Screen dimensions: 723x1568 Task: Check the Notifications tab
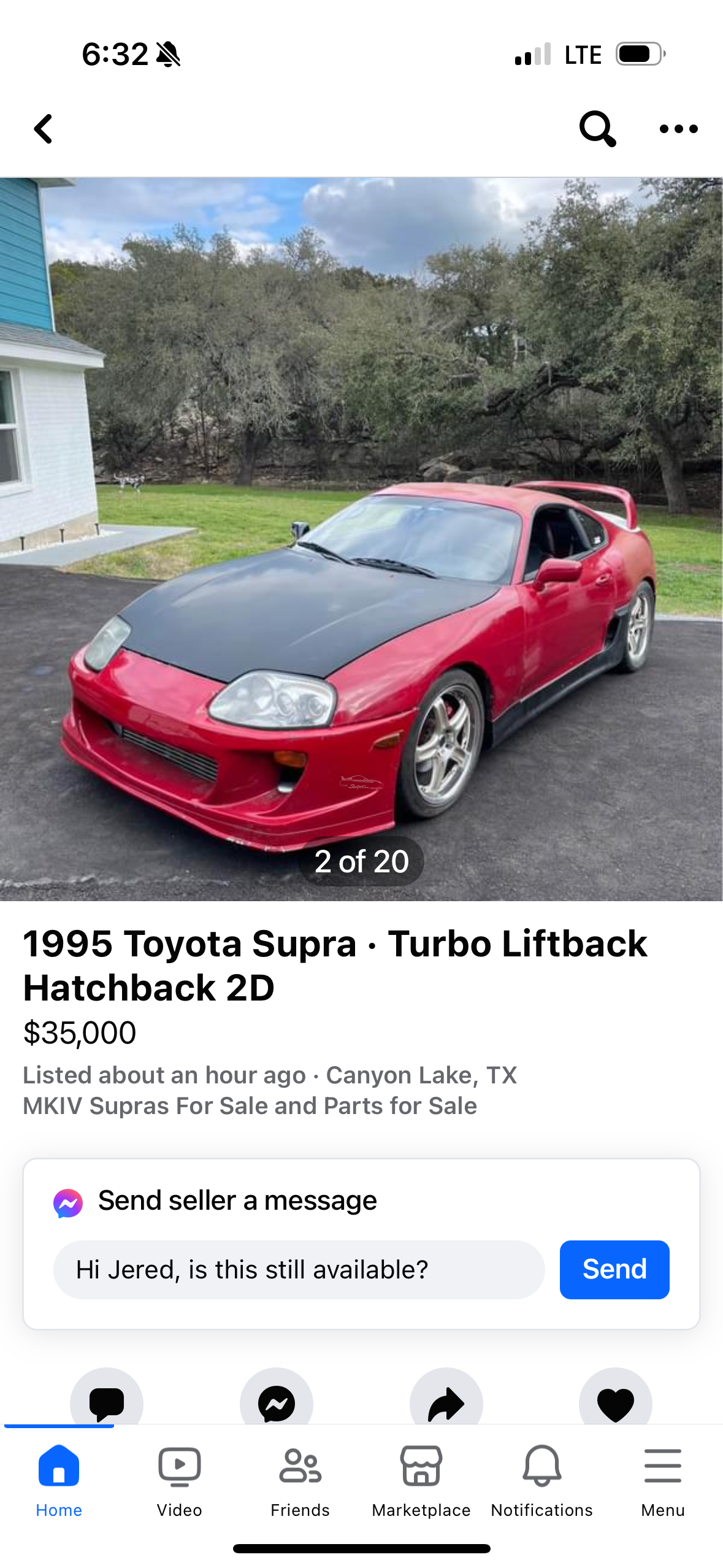[x=541, y=1480]
